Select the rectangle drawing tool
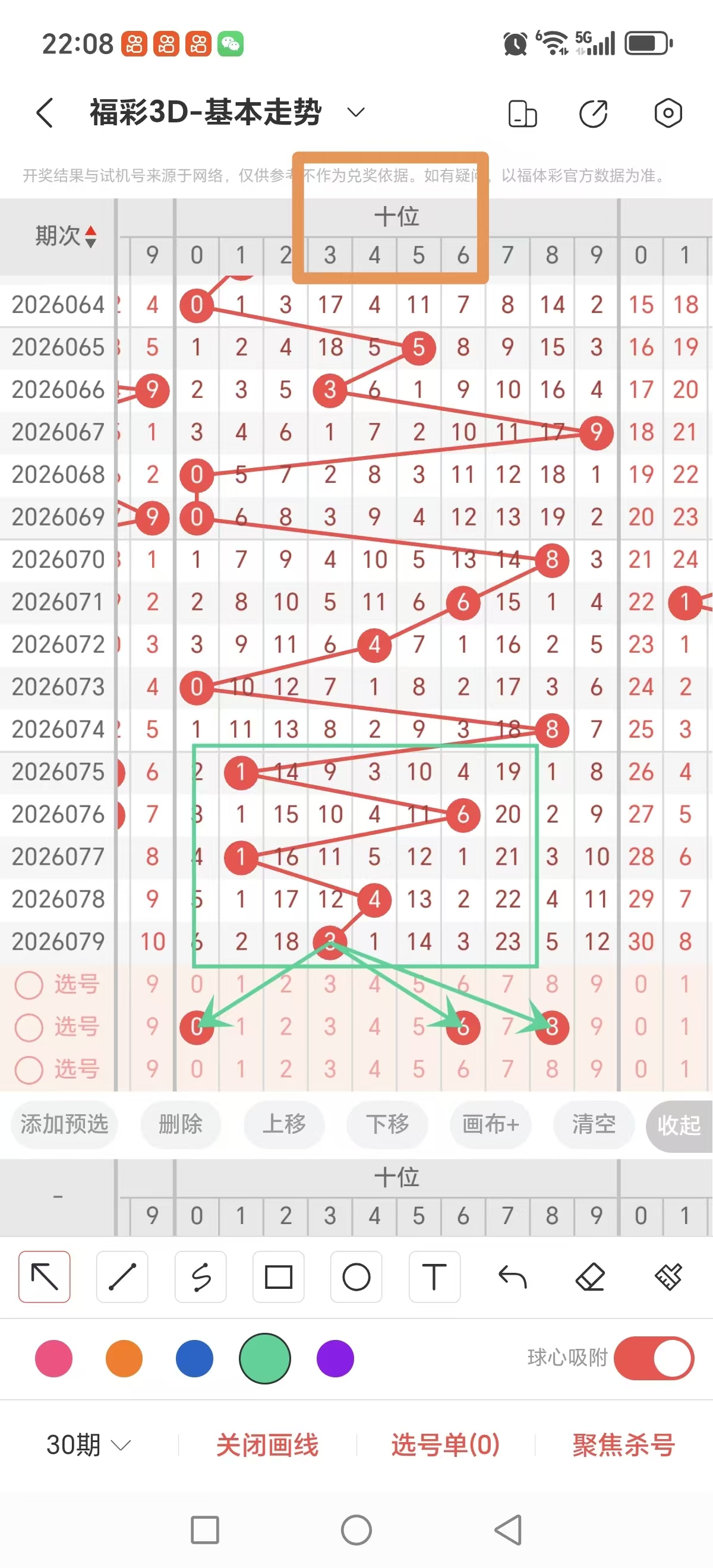This screenshot has width=713, height=1568. coord(278,1277)
